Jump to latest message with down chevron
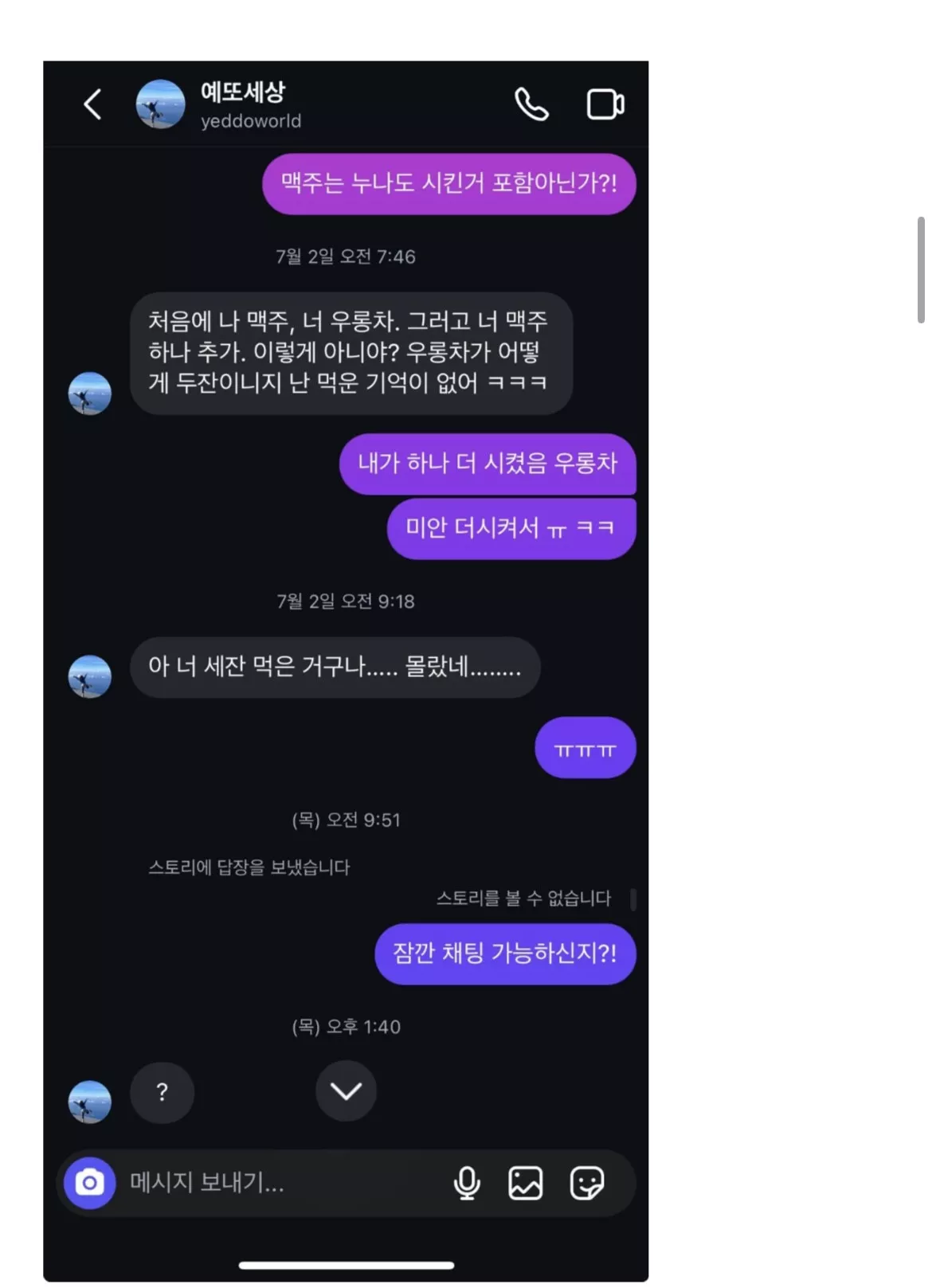932x1288 pixels. (346, 1090)
